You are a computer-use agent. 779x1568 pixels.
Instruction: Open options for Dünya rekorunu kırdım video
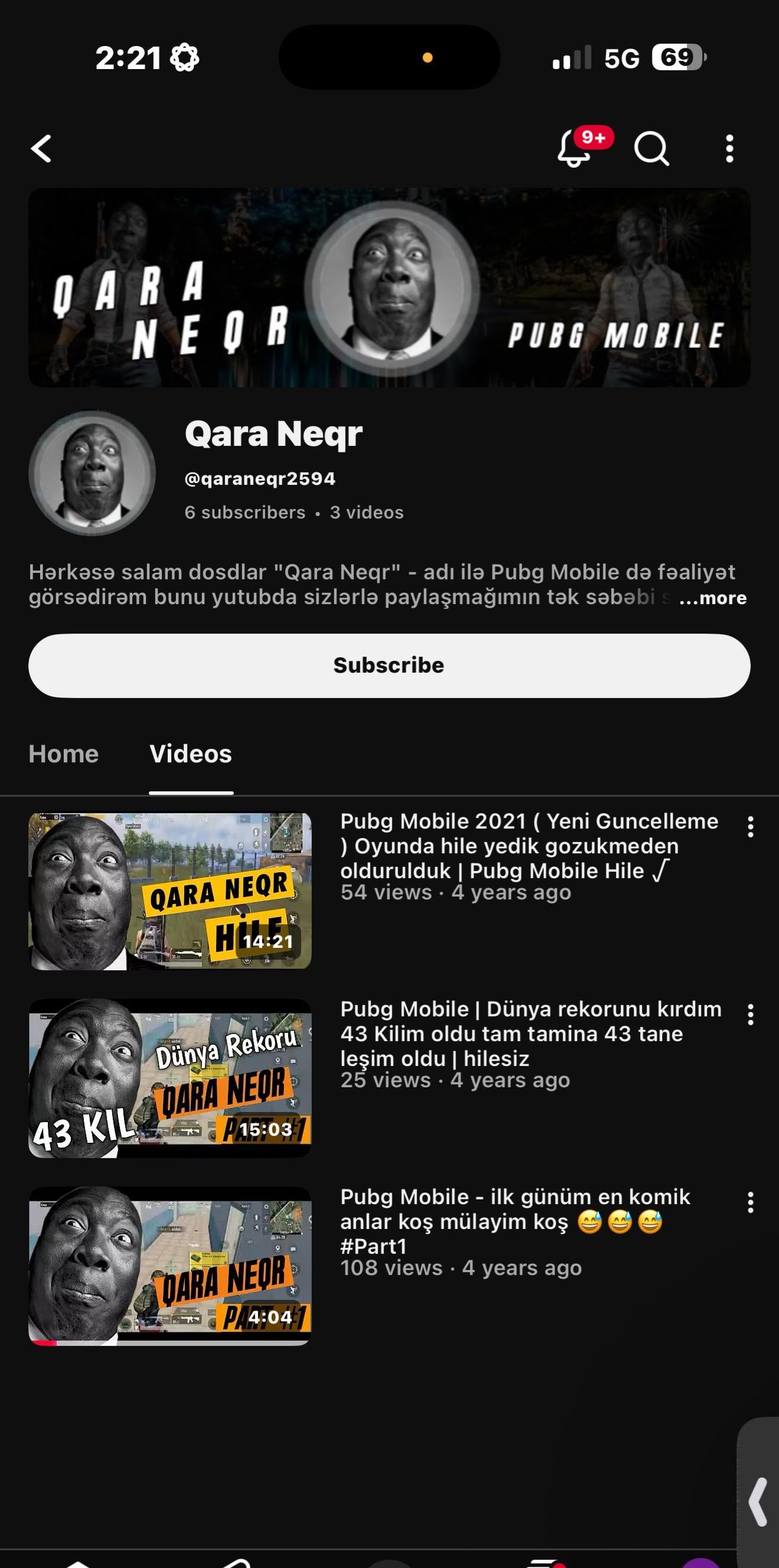(751, 1014)
